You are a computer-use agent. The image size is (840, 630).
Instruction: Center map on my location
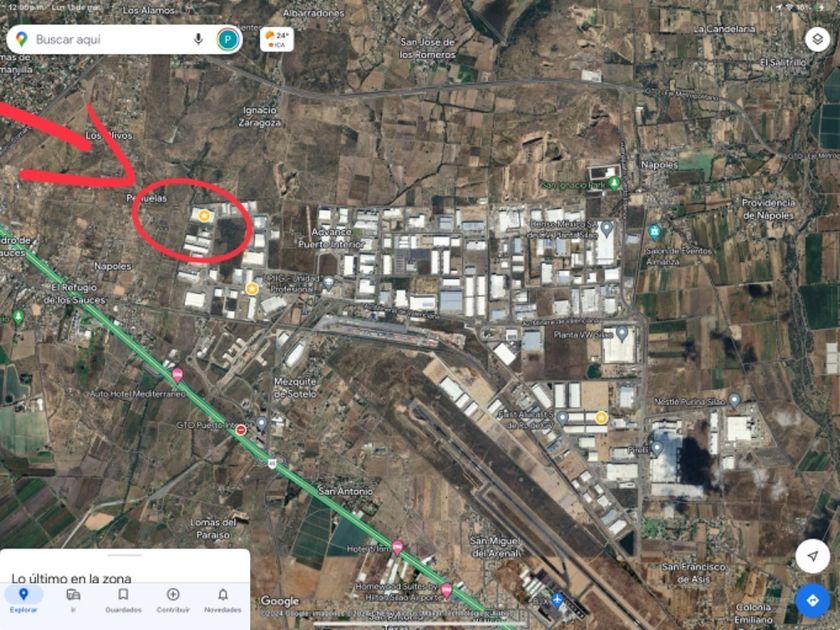point(812,556)
